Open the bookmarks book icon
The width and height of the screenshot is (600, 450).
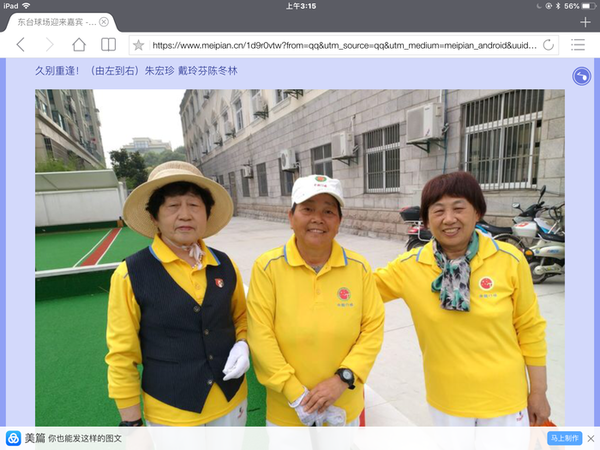(108, 44)
